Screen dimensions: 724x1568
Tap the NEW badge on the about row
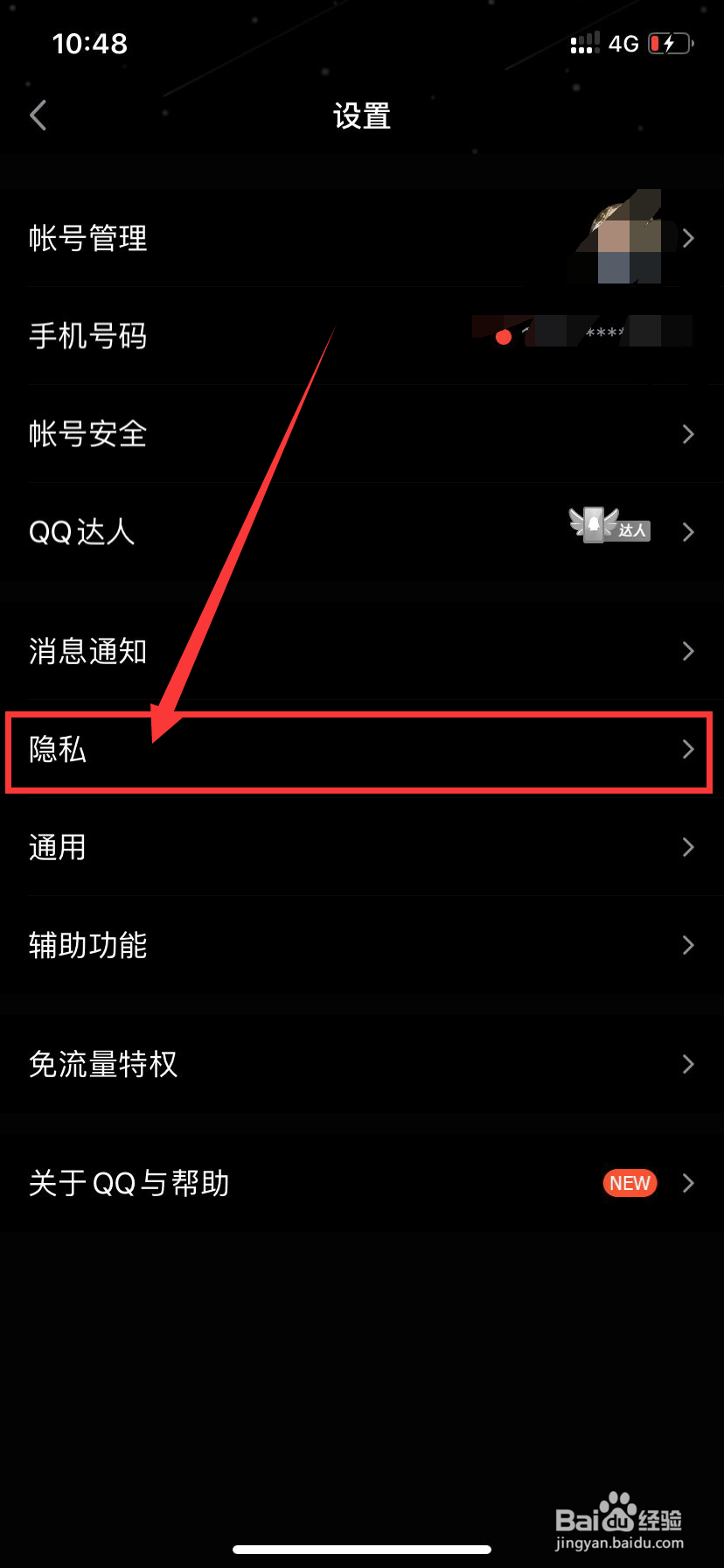629,1183
